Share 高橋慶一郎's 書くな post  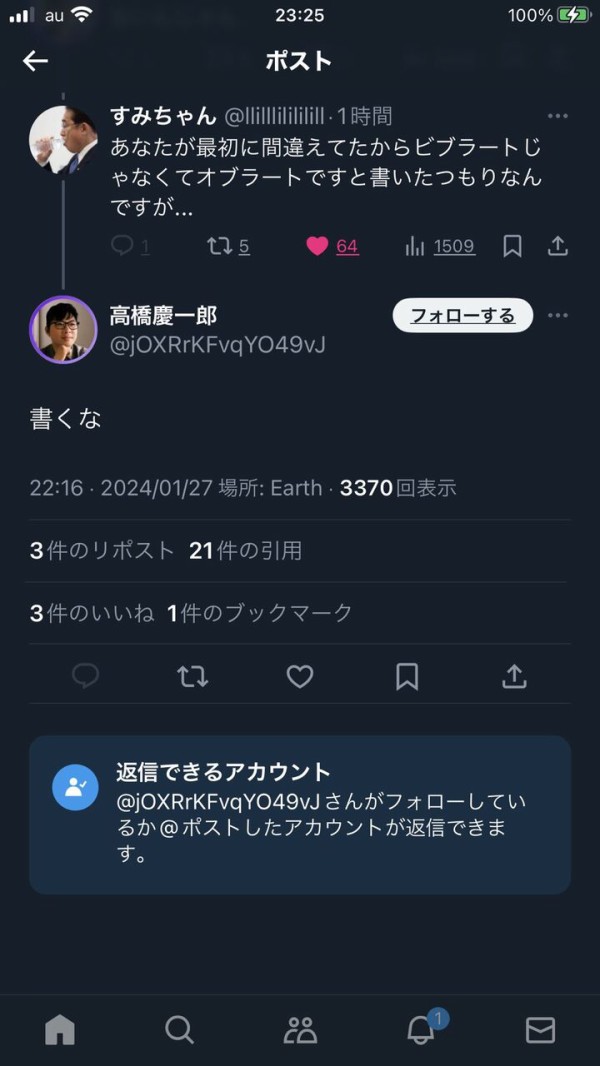(513, 677)
